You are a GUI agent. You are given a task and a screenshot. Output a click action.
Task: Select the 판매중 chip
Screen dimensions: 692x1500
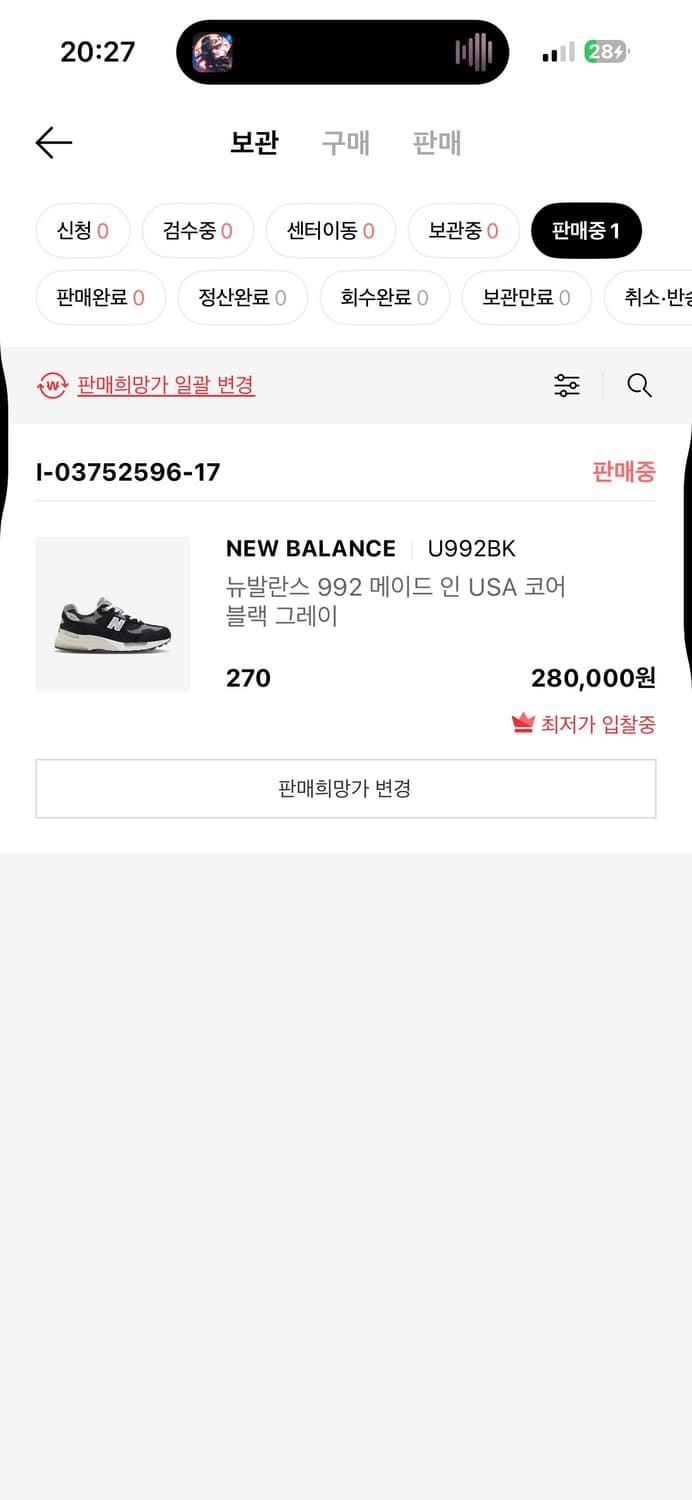tap(586, 231)
